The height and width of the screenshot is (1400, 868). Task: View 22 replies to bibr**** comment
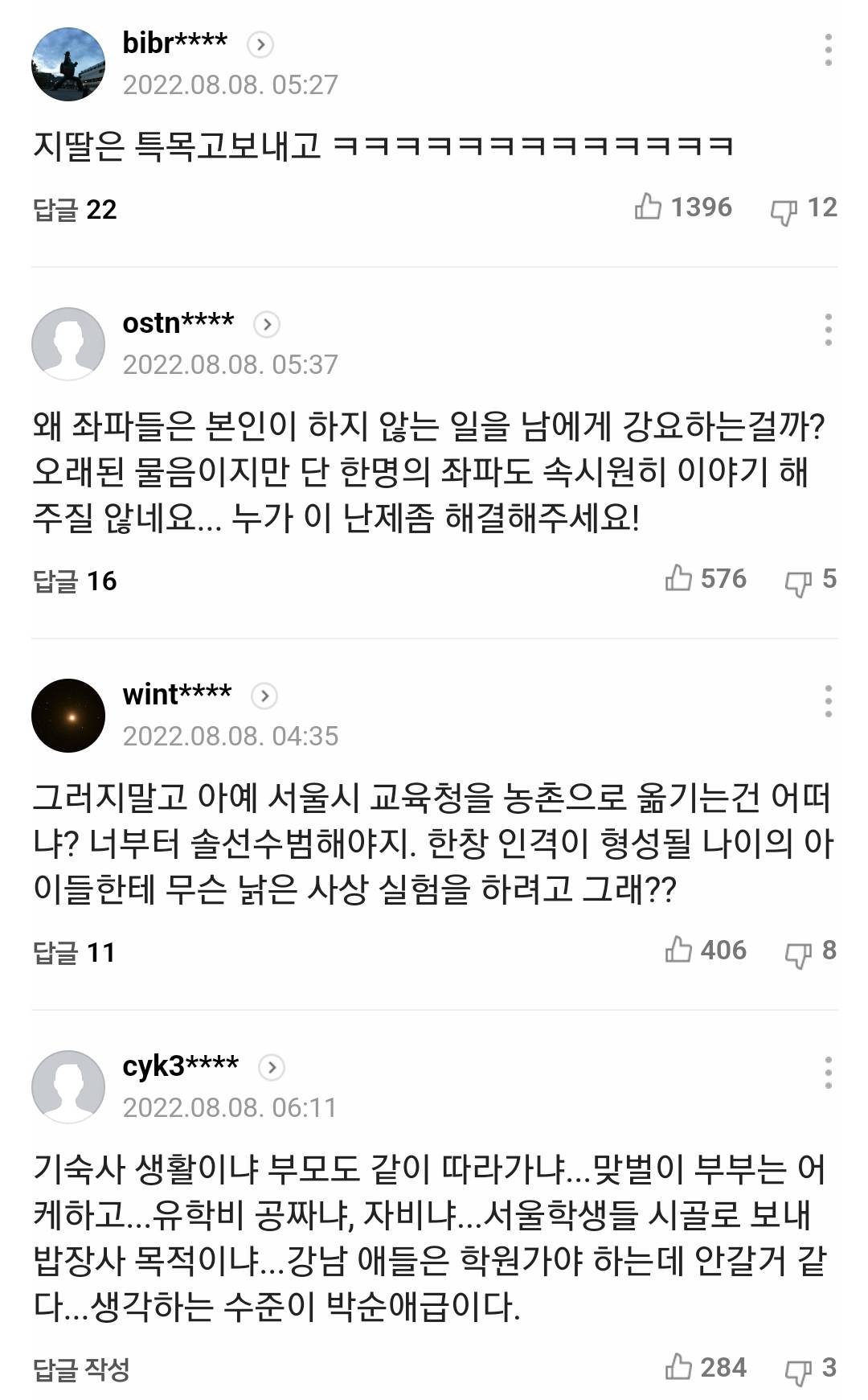point(75,209)
